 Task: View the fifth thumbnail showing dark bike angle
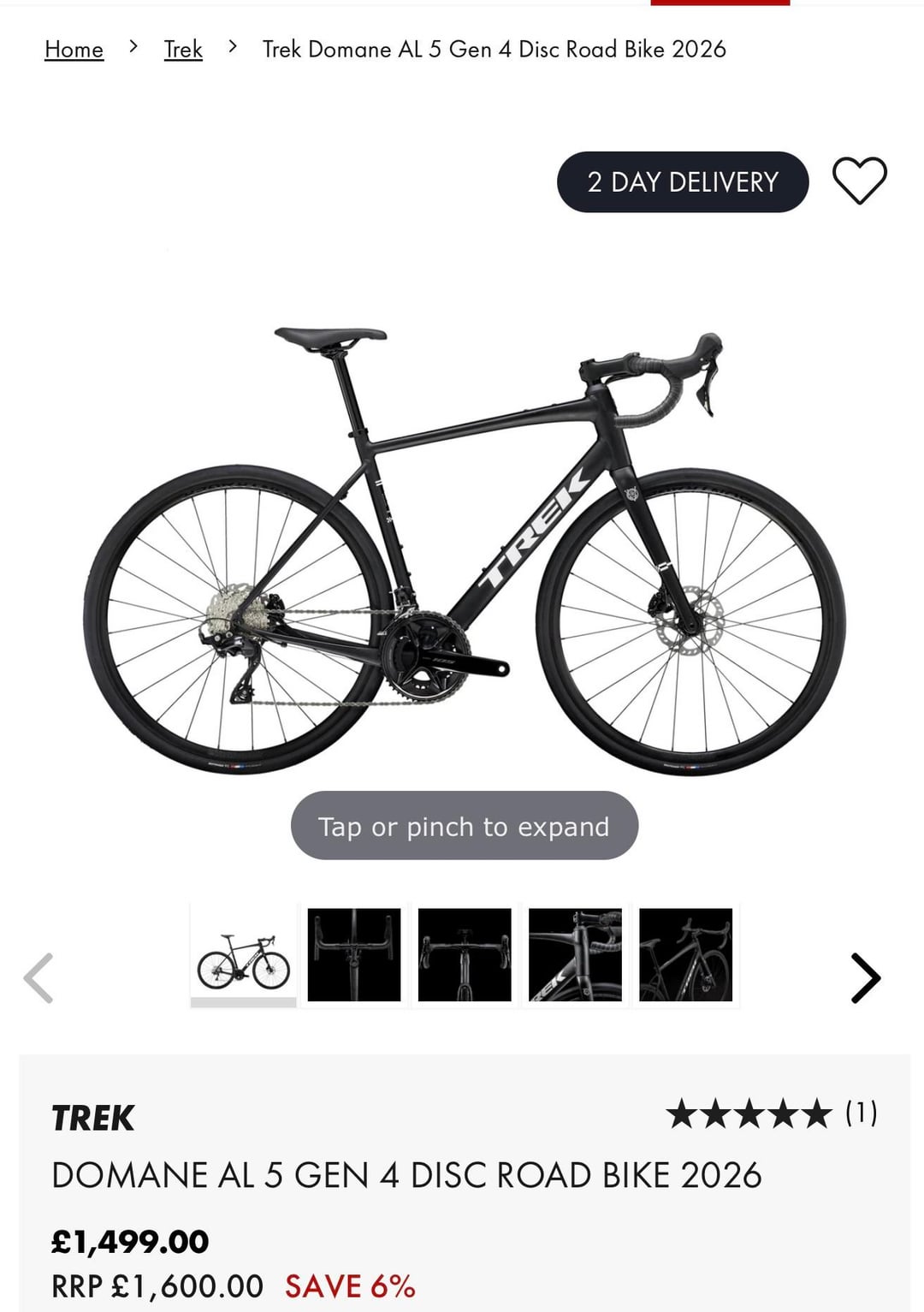coord(685,955)
